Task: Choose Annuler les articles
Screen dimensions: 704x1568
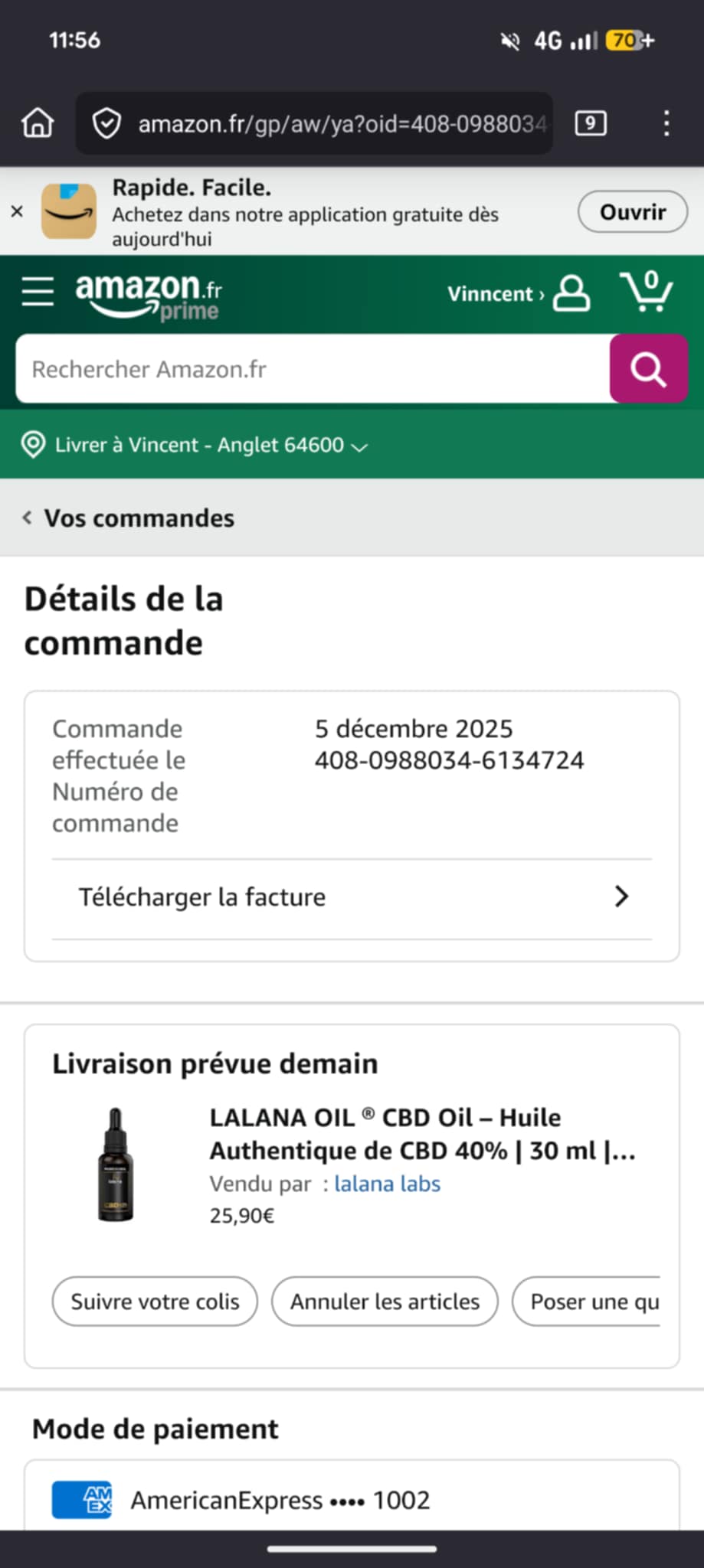Action: tap(385, 1302)
